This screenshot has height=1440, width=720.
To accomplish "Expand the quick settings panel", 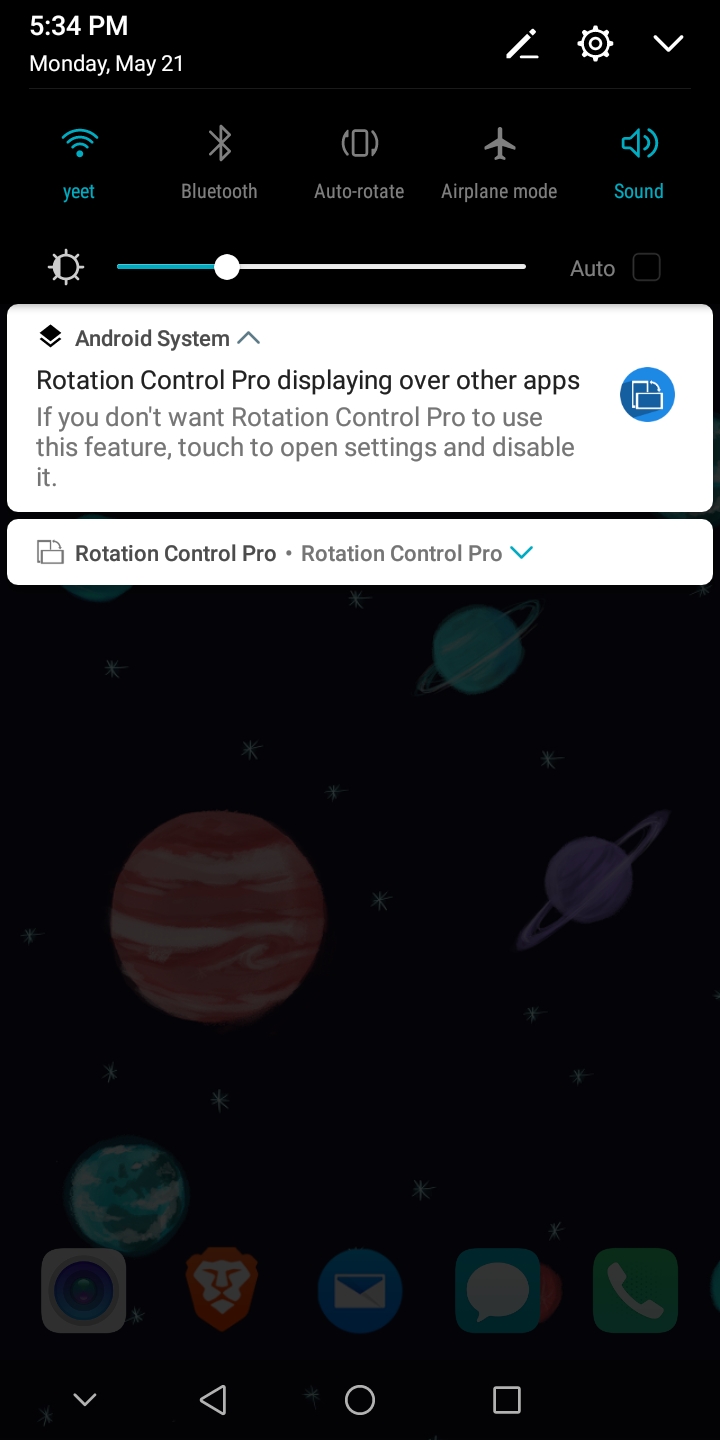I will (x=668, y=44).
